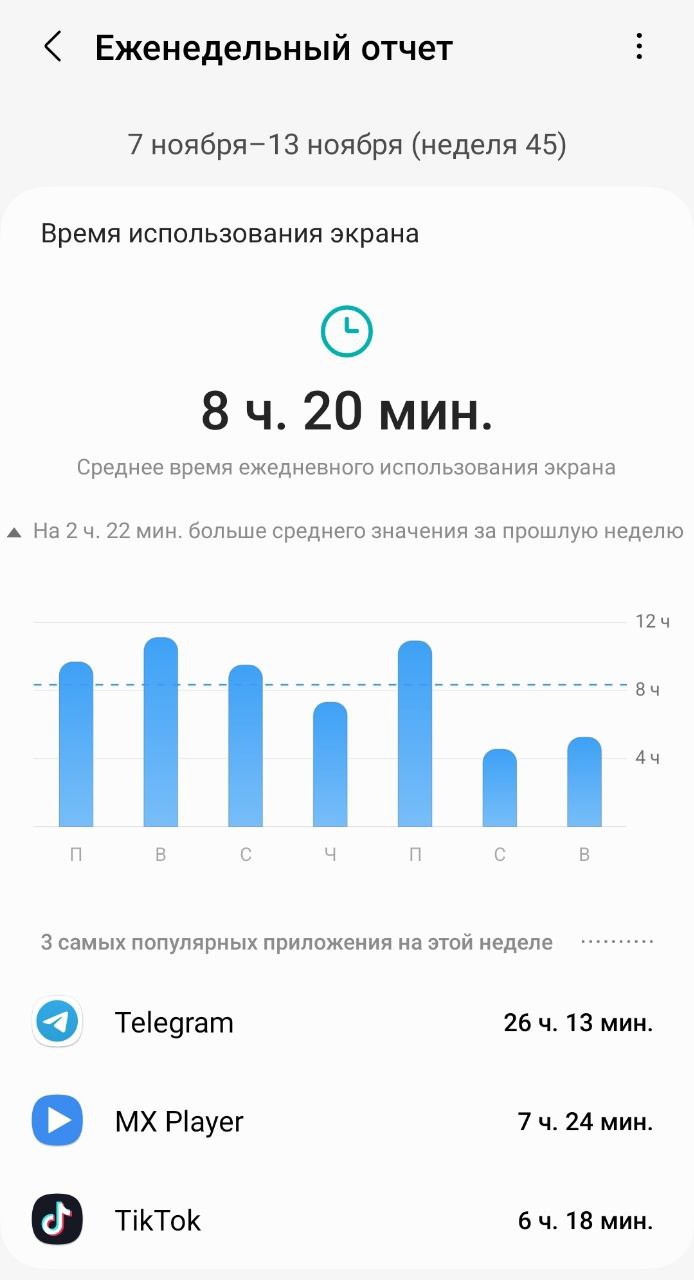Go back from the weekly report
The height and width of the screenshot is (1280, 694).
click(x=53, y=47)
